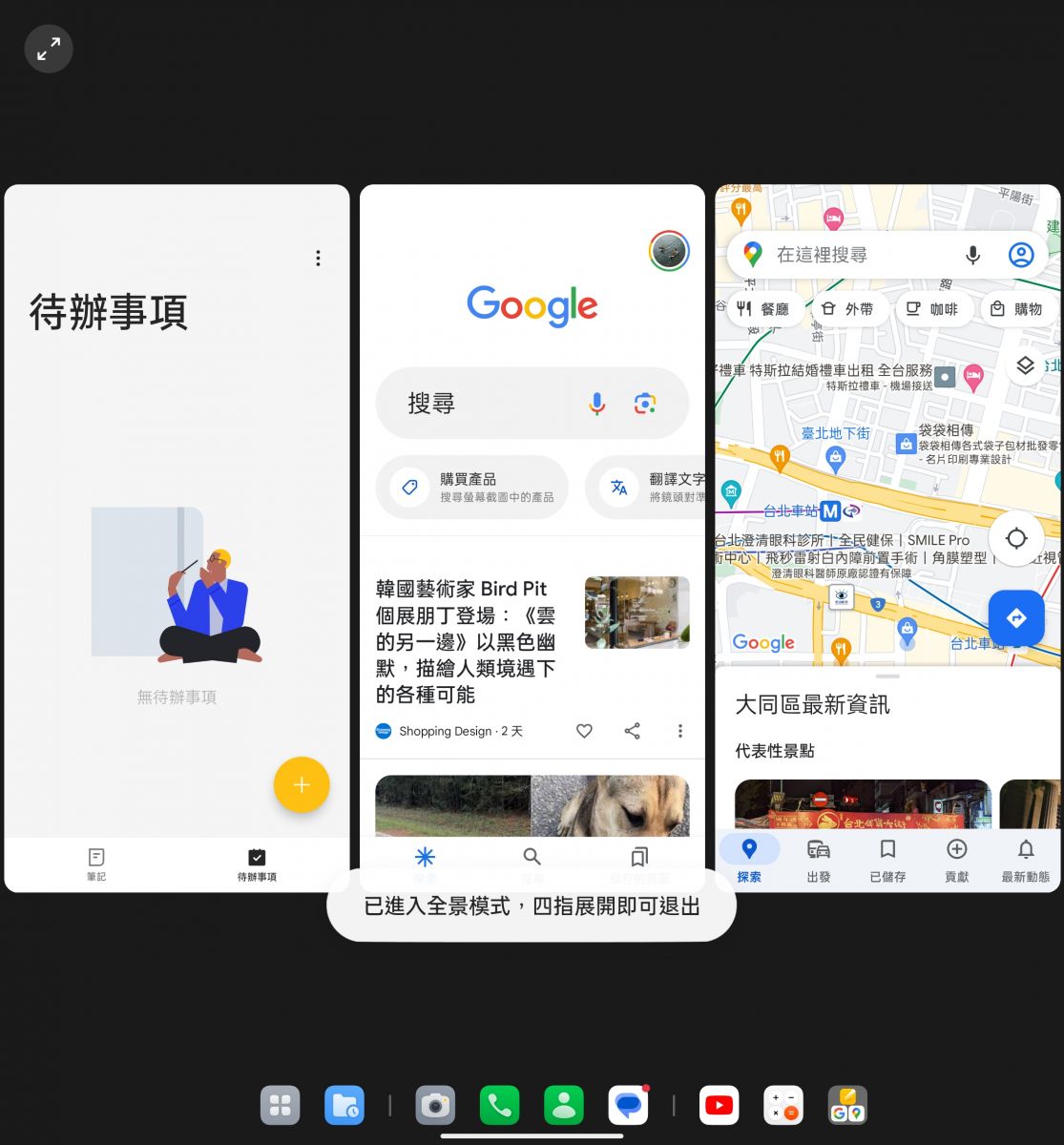1064x1145 pixels.
Task: Start voice search in the Google app
Action: tap(596, 404)
